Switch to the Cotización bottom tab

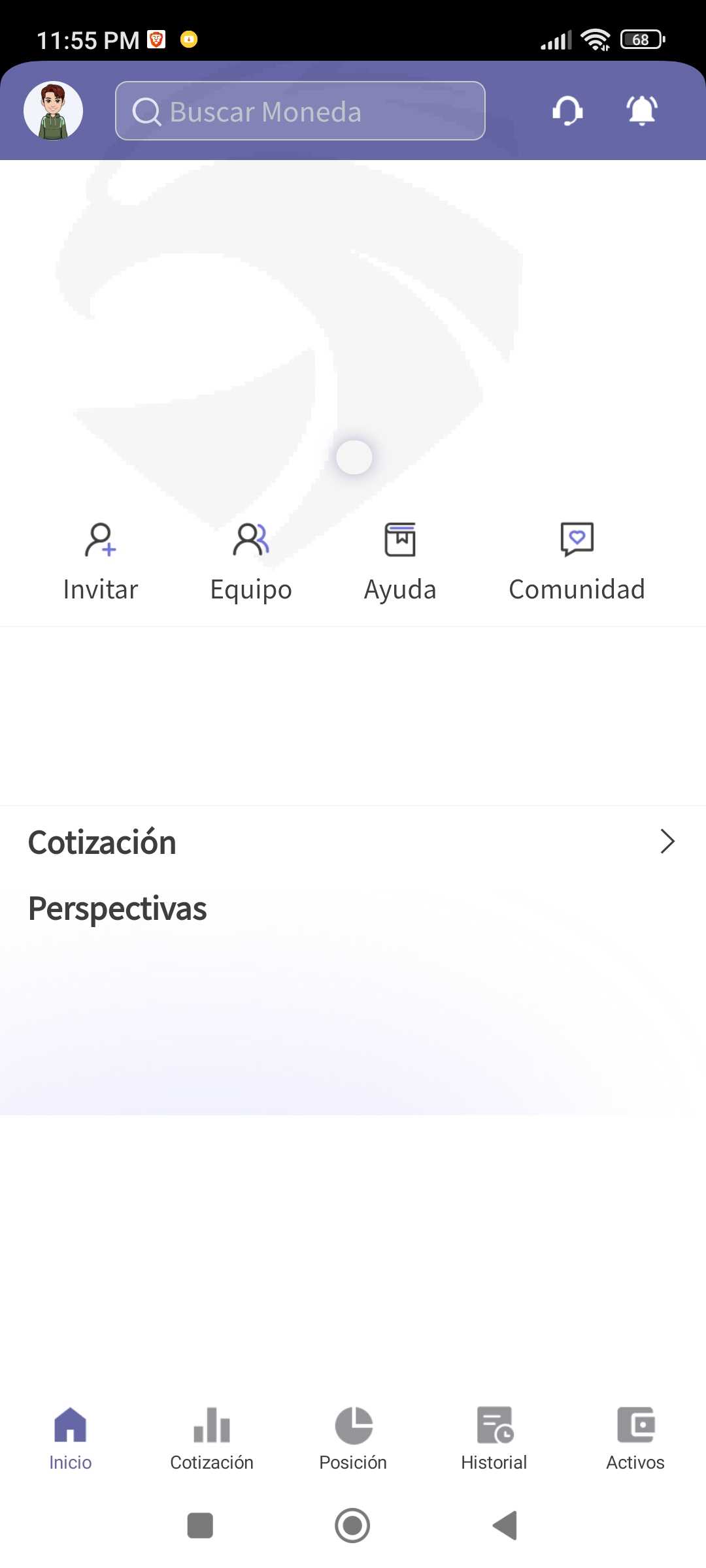(x=212, y=1439)
